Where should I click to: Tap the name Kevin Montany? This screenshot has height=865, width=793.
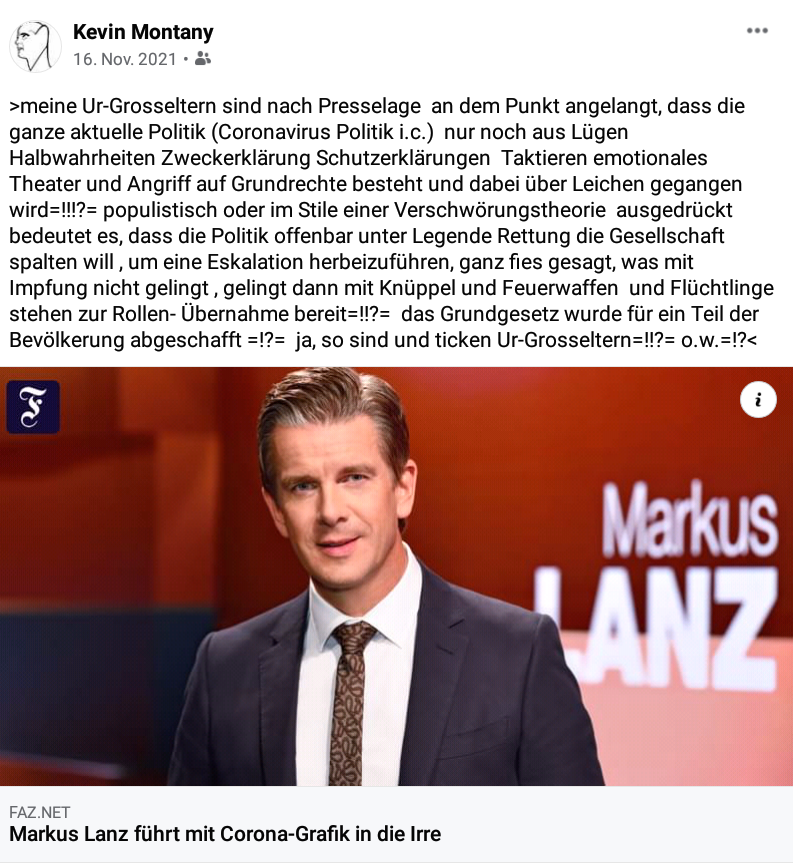tap(143, 33)
